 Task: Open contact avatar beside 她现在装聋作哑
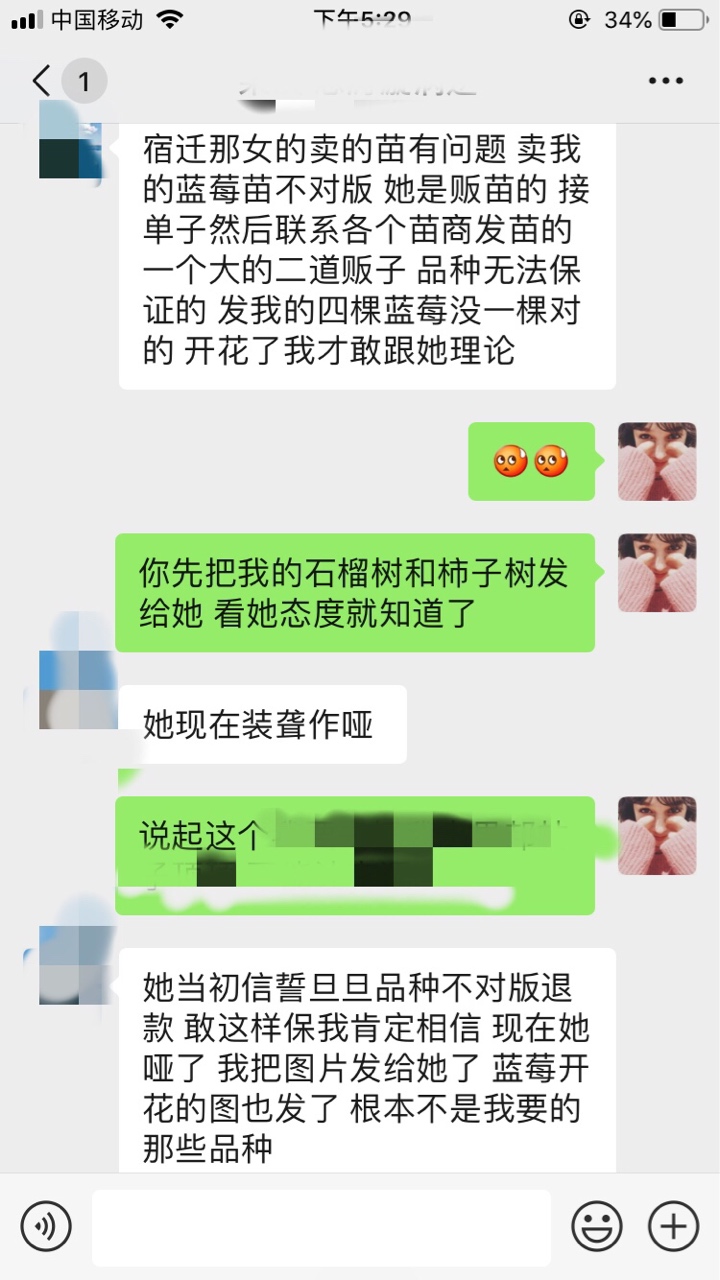(78, 689)
